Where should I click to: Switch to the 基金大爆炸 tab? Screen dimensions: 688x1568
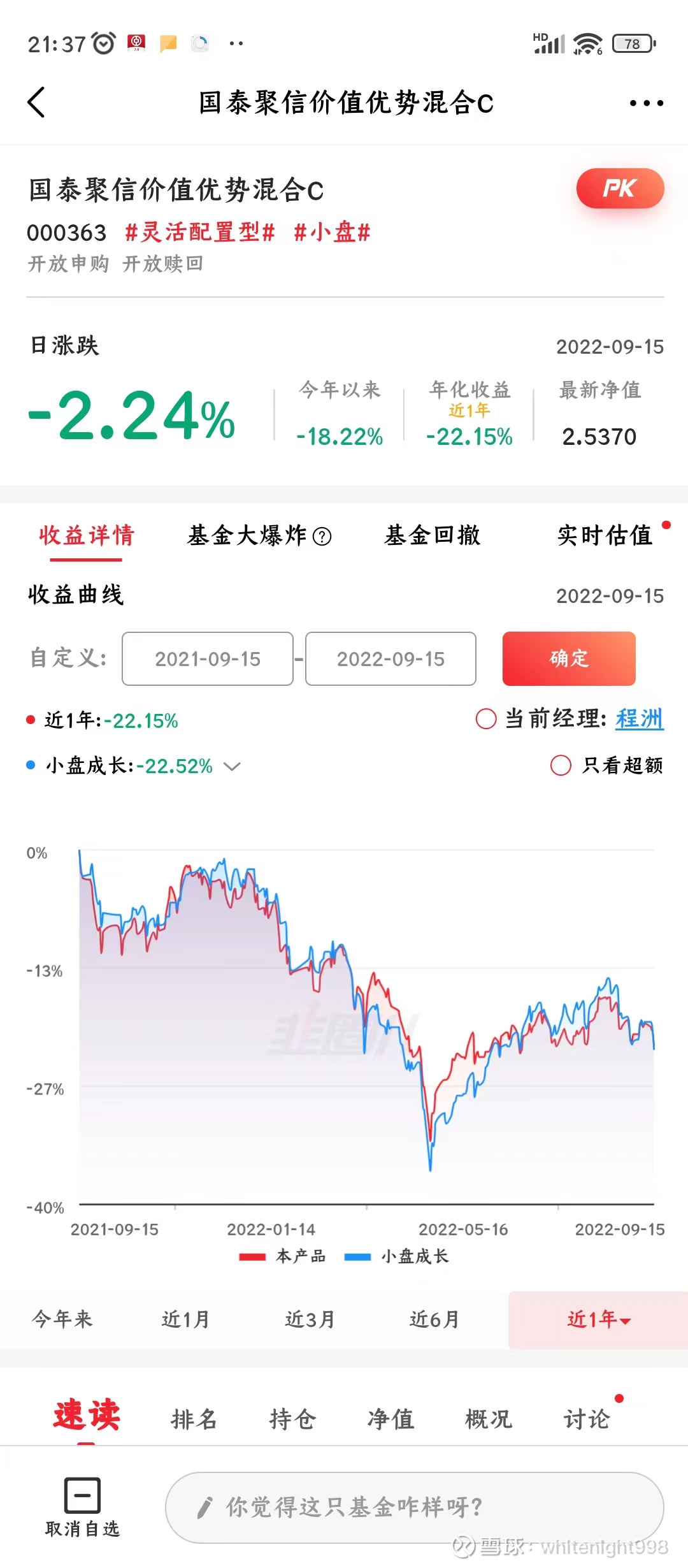(259, 535)
